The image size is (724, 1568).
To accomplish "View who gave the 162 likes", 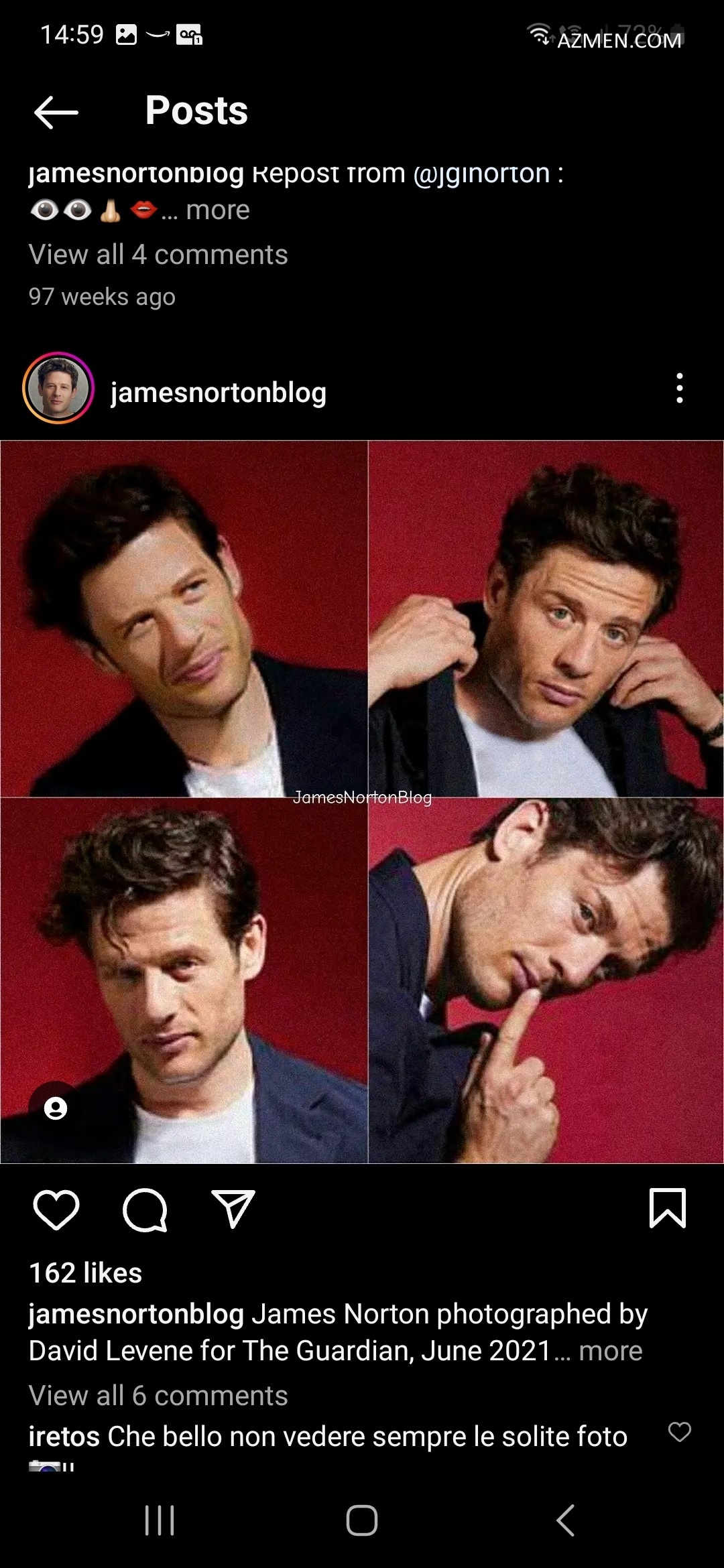I will pyautogui.click(x=86, y=1273).
